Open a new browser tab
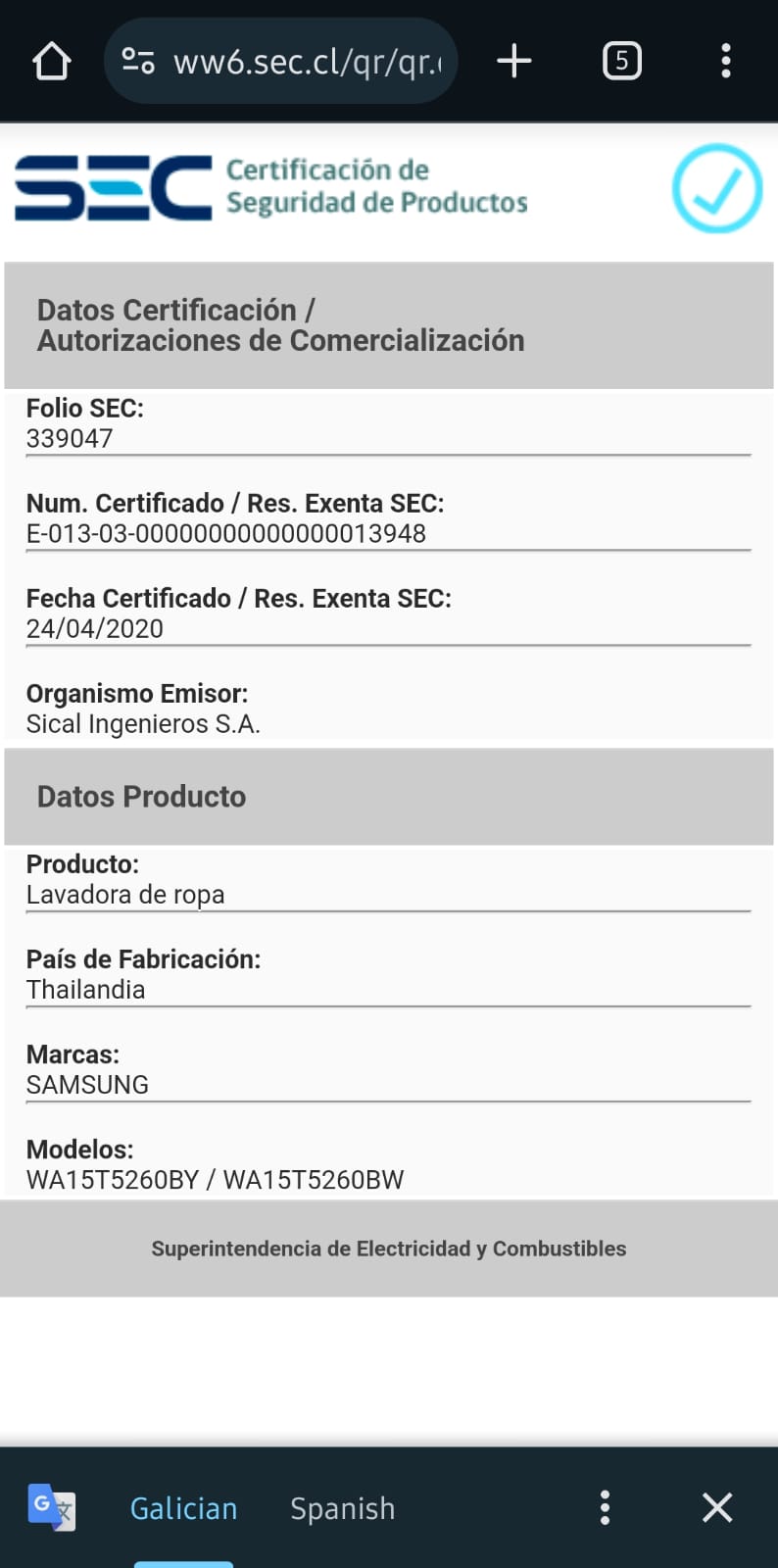 tap(513, 61)
